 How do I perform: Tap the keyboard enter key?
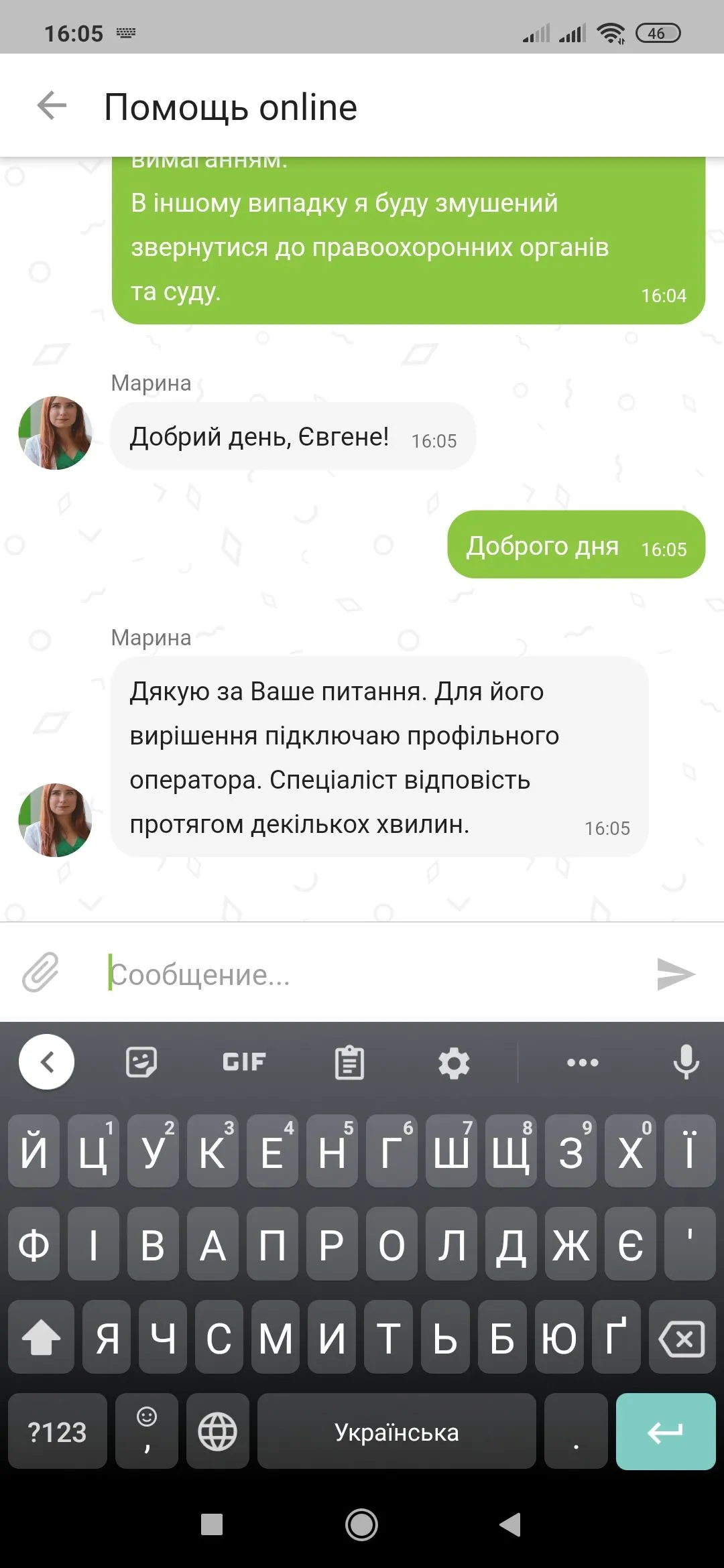click(x=665, y=1432)
